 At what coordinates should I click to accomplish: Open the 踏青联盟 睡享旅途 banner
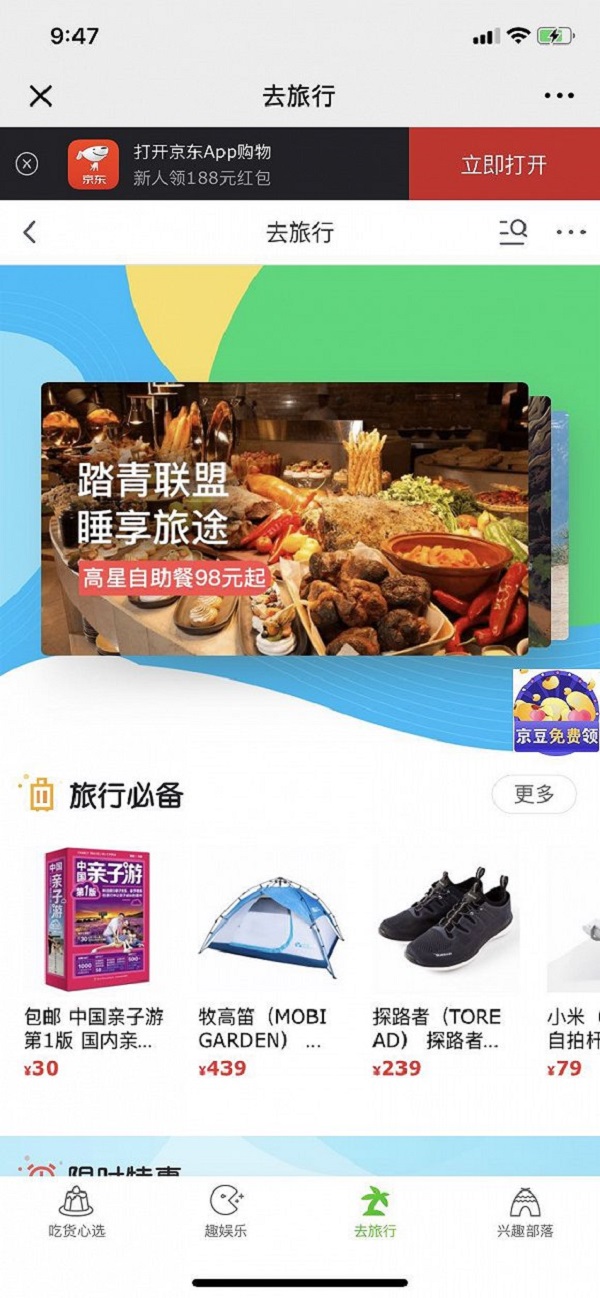[x=284, y=518]
